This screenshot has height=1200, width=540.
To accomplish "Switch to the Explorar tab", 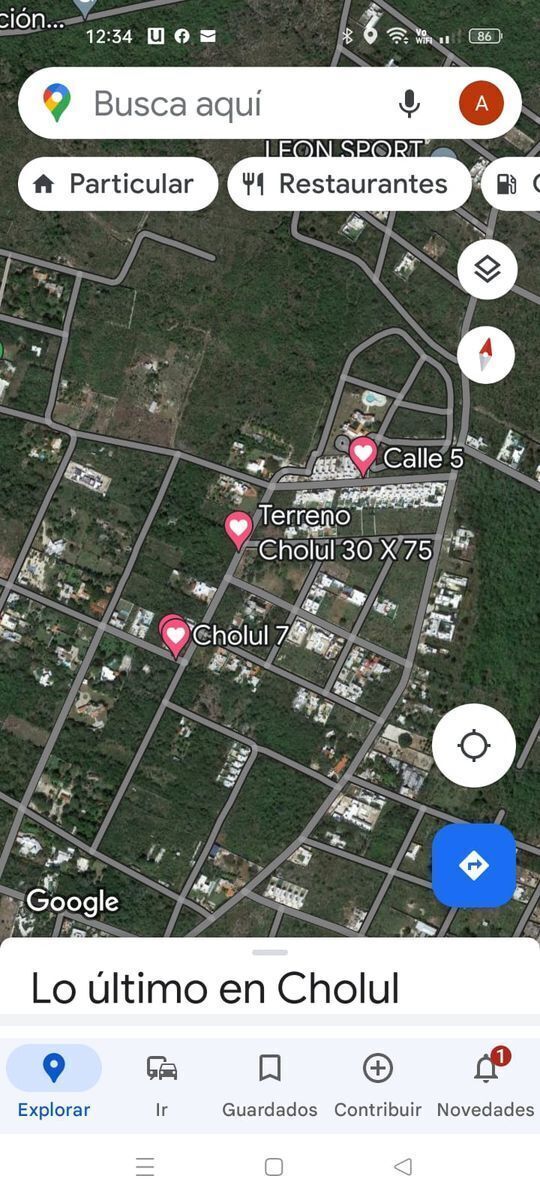I will 54,1082.
